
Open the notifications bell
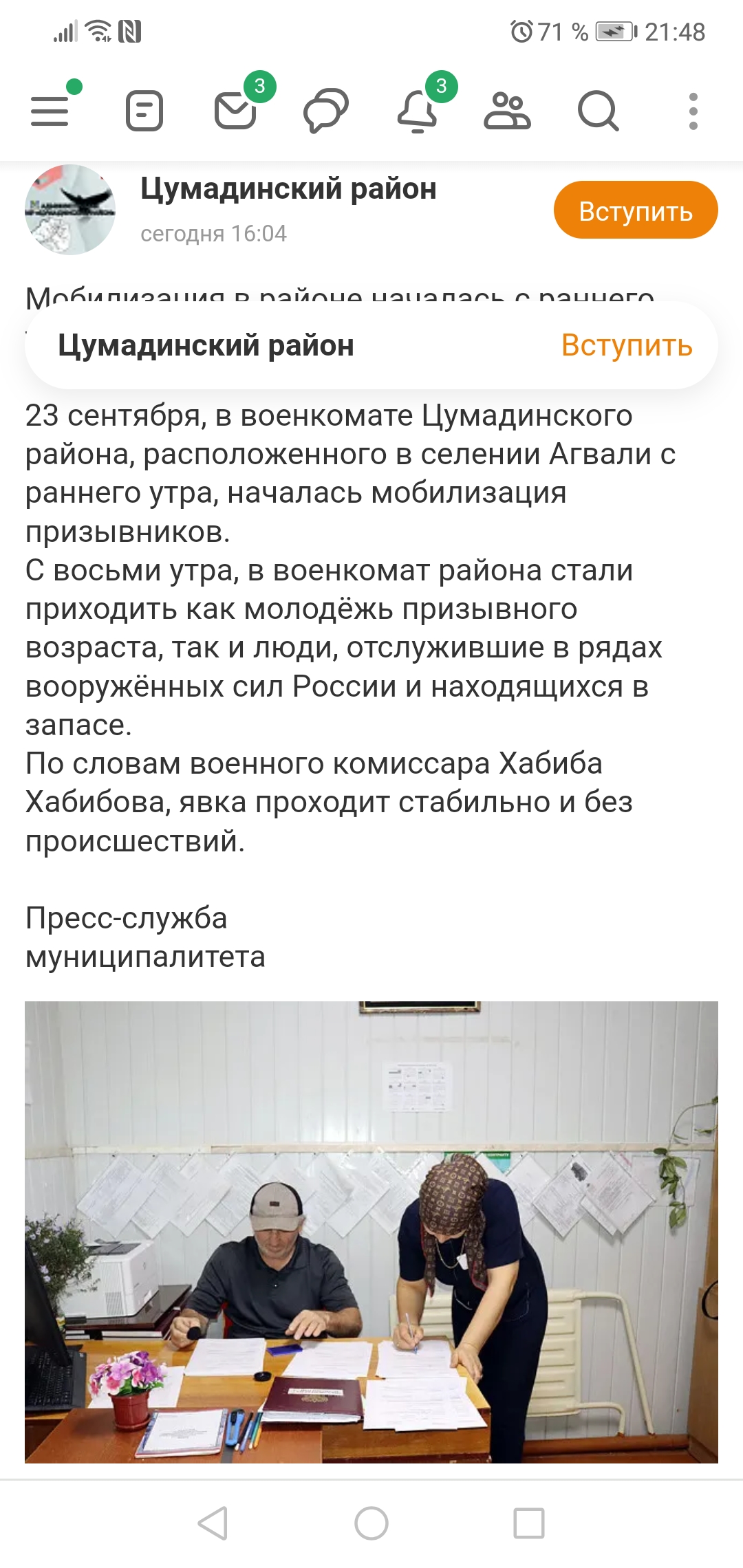click(417, 111)
